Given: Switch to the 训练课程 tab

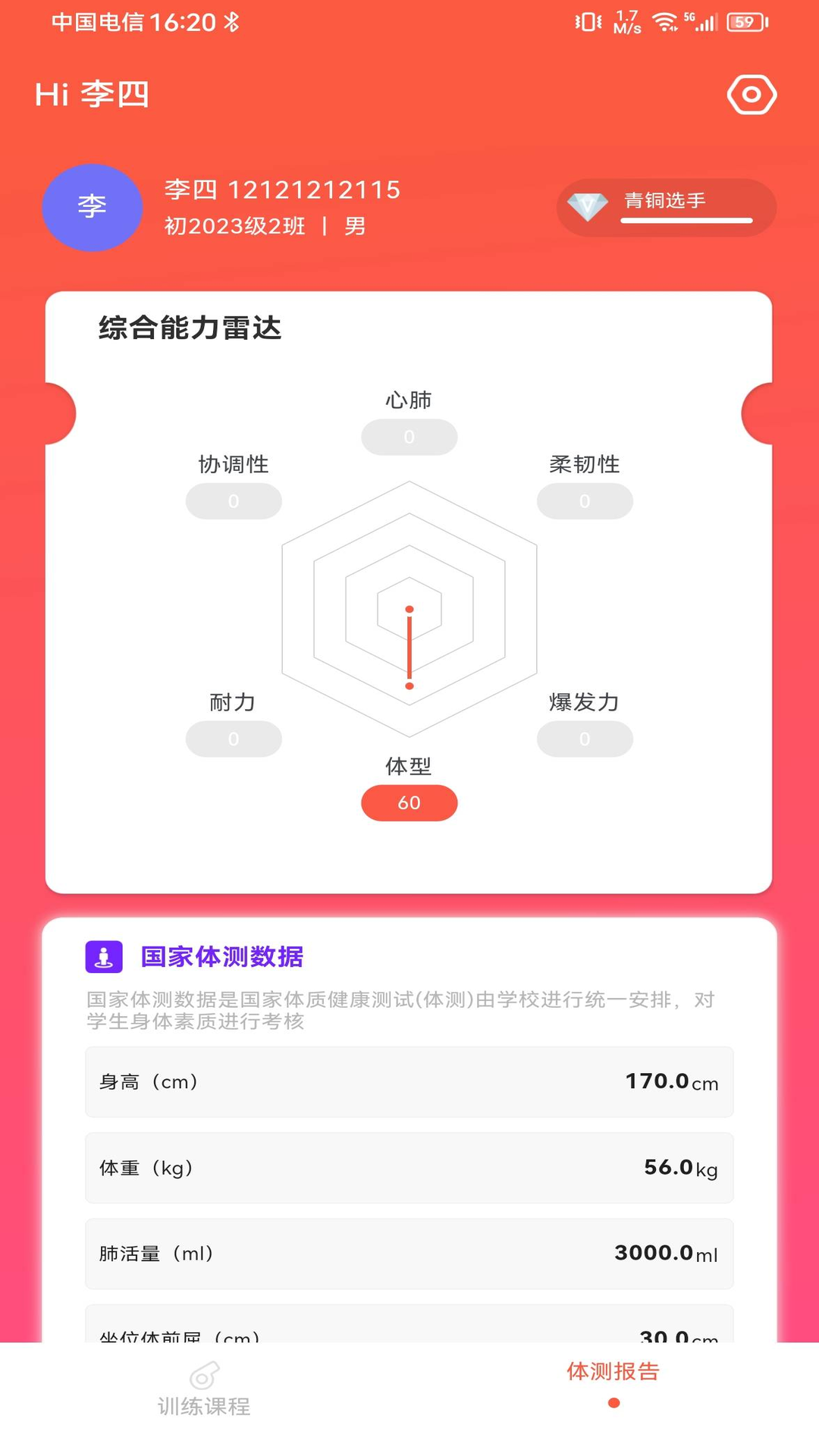Looking at the screenshot, I should [203, 1399].
